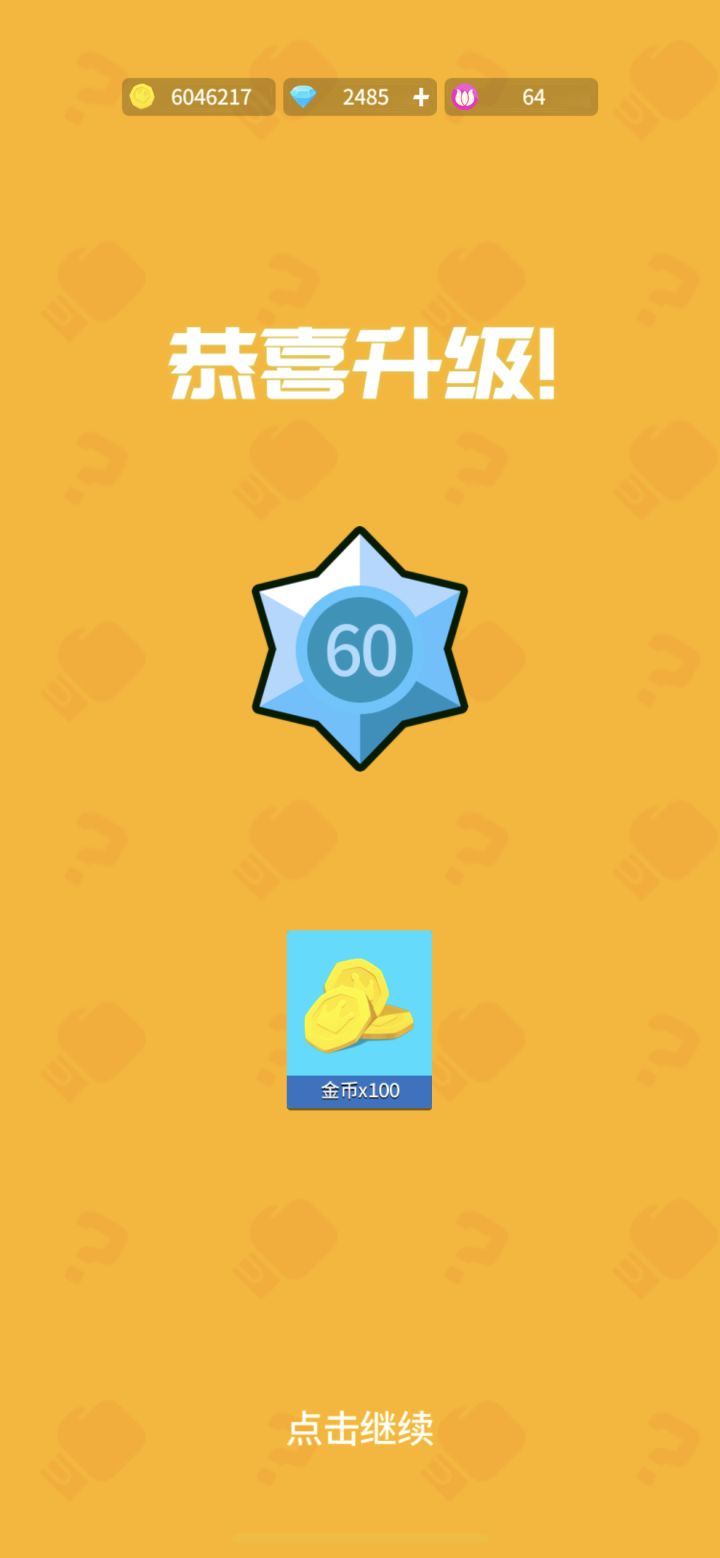Tap the number 60 inside the badge
This screenshot has width=720, height=1558.
pos(359,650)
